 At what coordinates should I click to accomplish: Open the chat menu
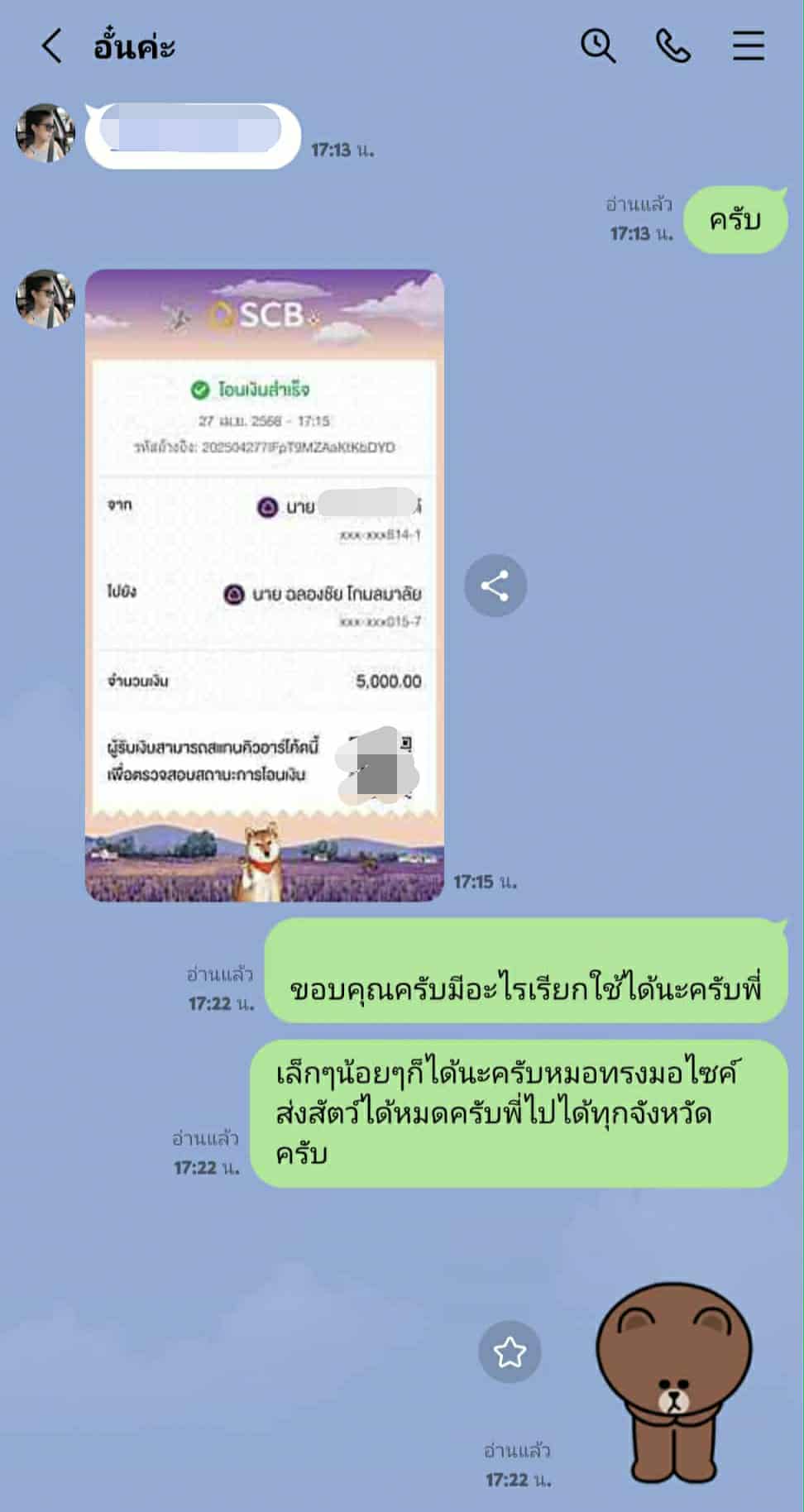(748, 46)
